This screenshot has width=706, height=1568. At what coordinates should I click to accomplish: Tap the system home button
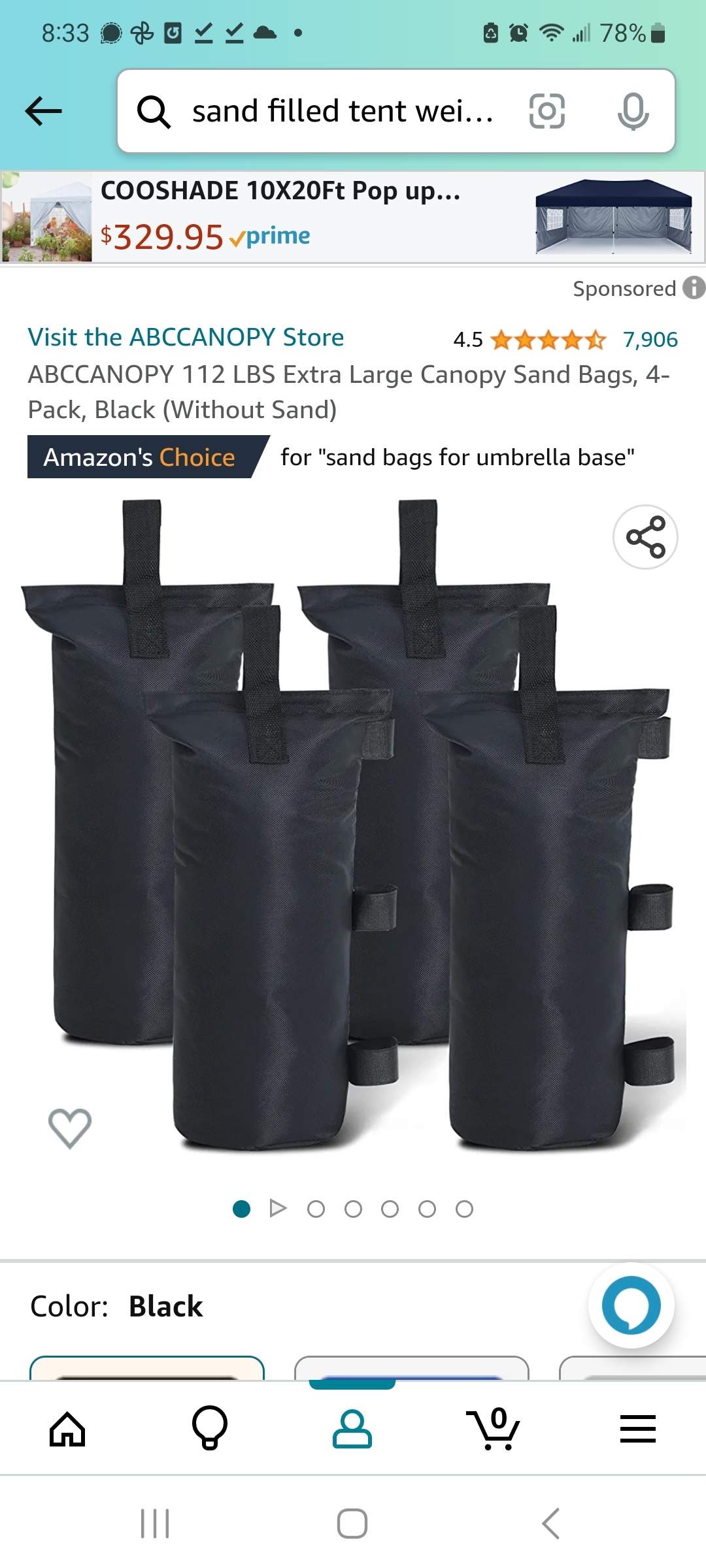(352, 1524)
